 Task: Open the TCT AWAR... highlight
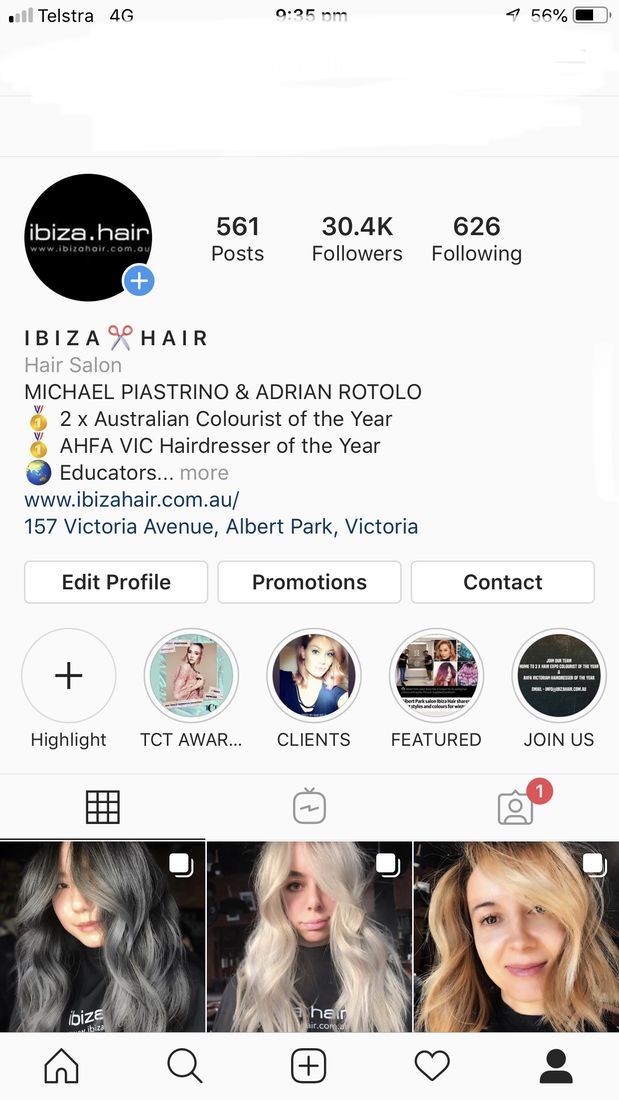191,676
